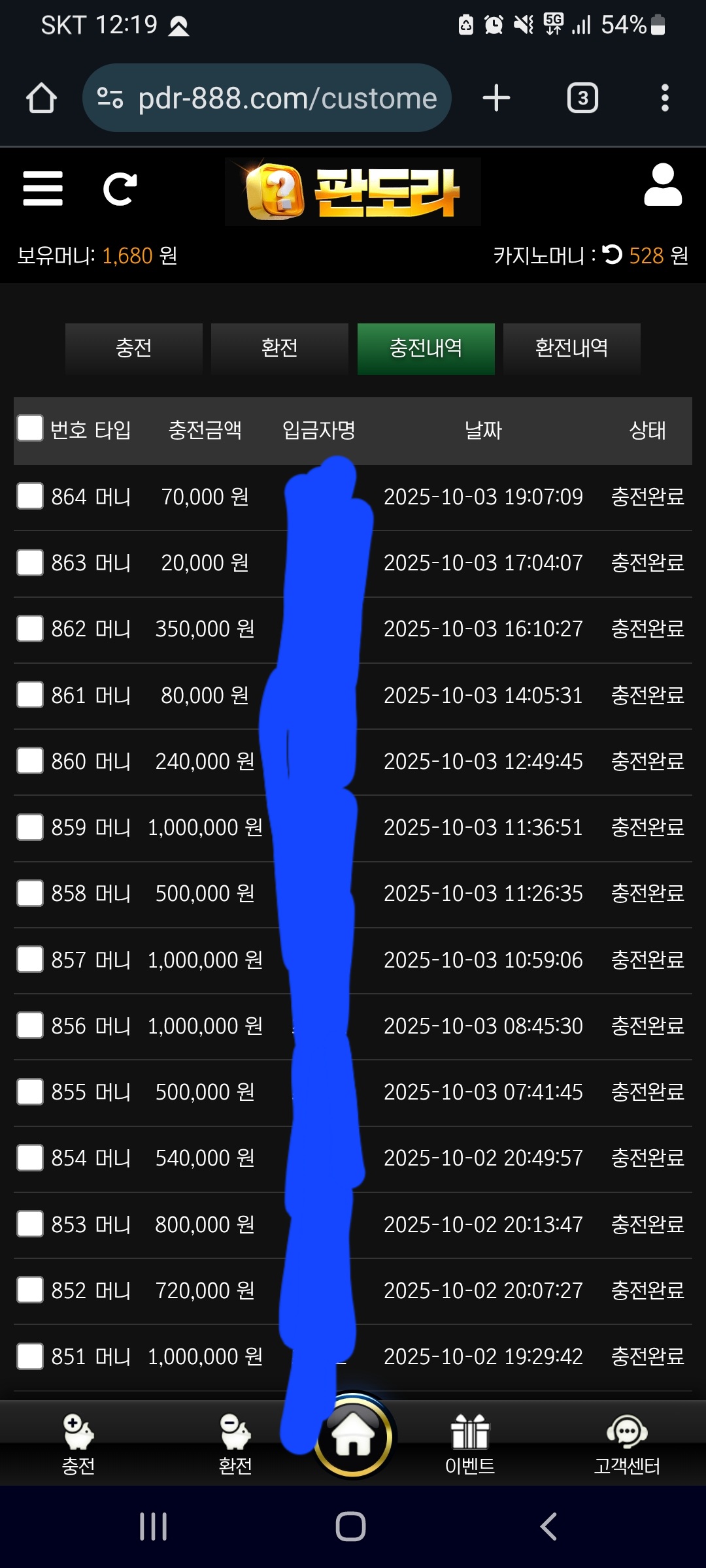Screen dimensions: 706x1568
Task: Check the box for entry 855
Action: [x=30, y=1092]
